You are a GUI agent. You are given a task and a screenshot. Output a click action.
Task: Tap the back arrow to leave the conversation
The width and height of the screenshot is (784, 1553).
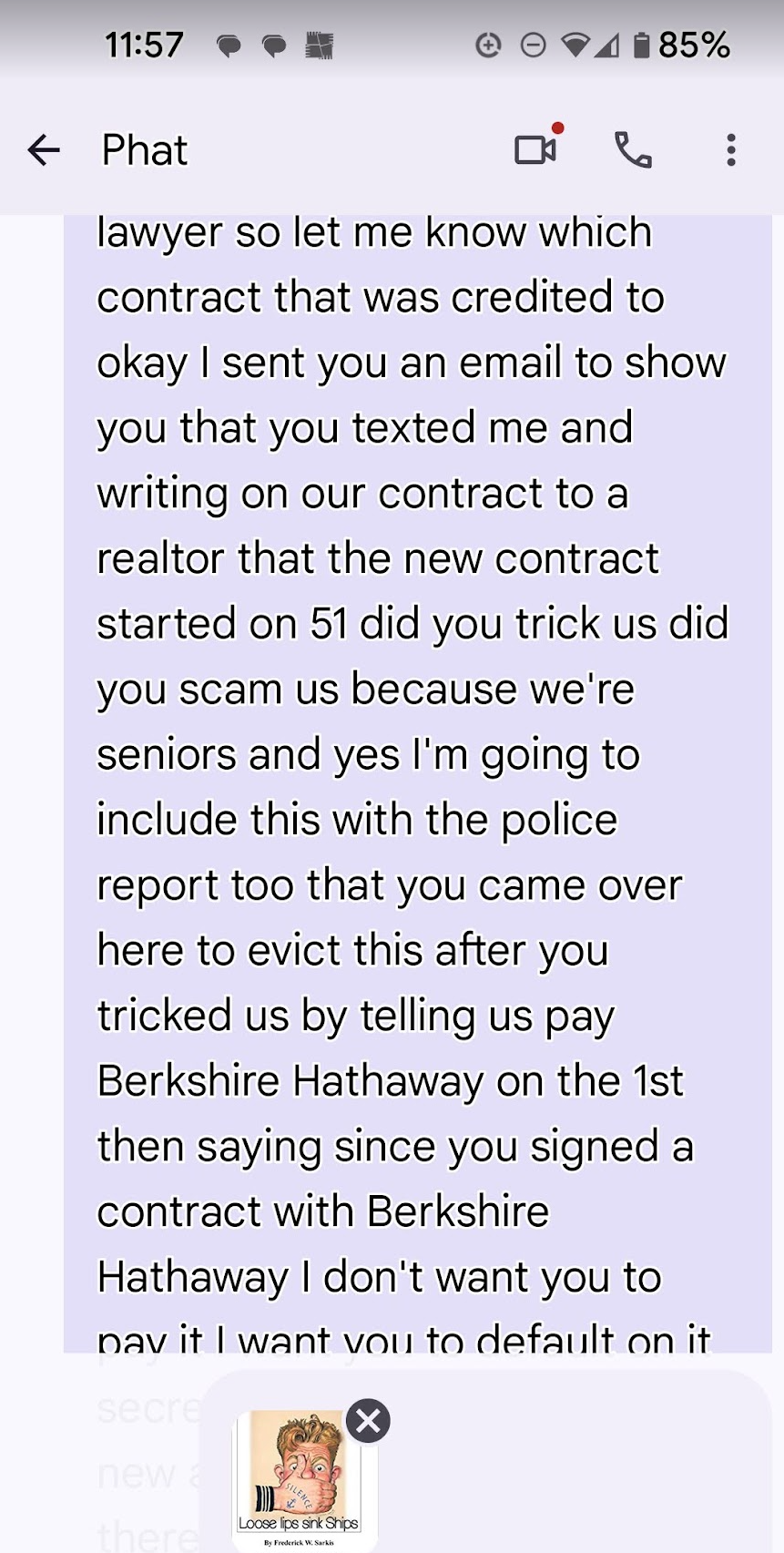[43, 150]
